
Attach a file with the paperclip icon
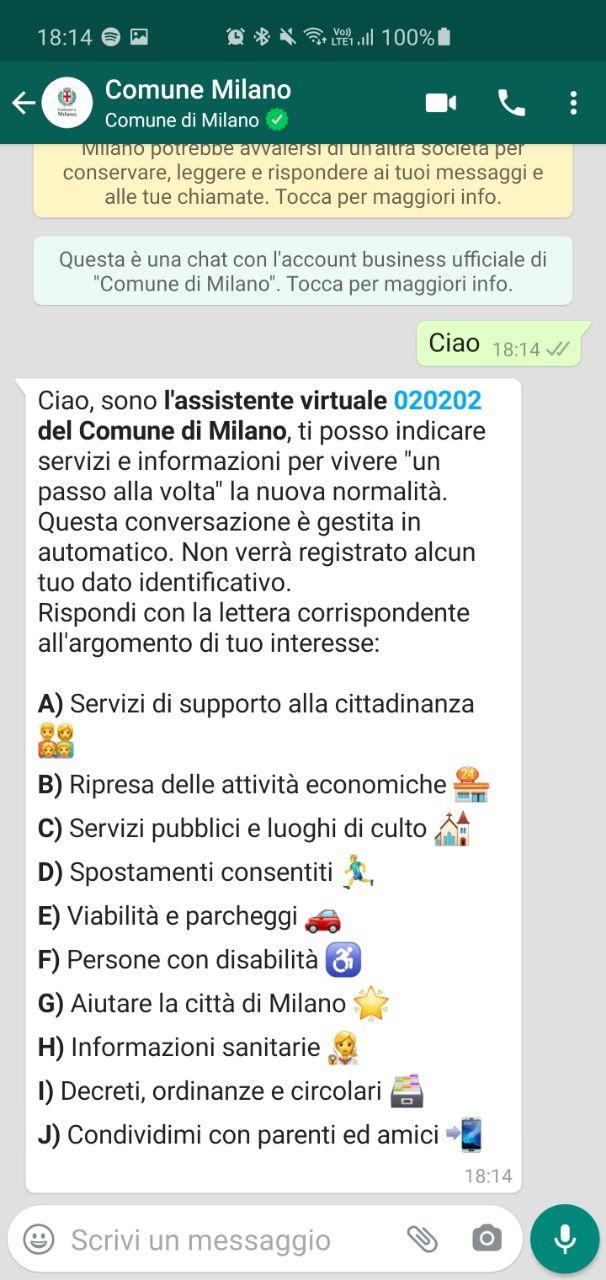point(422,1240)
